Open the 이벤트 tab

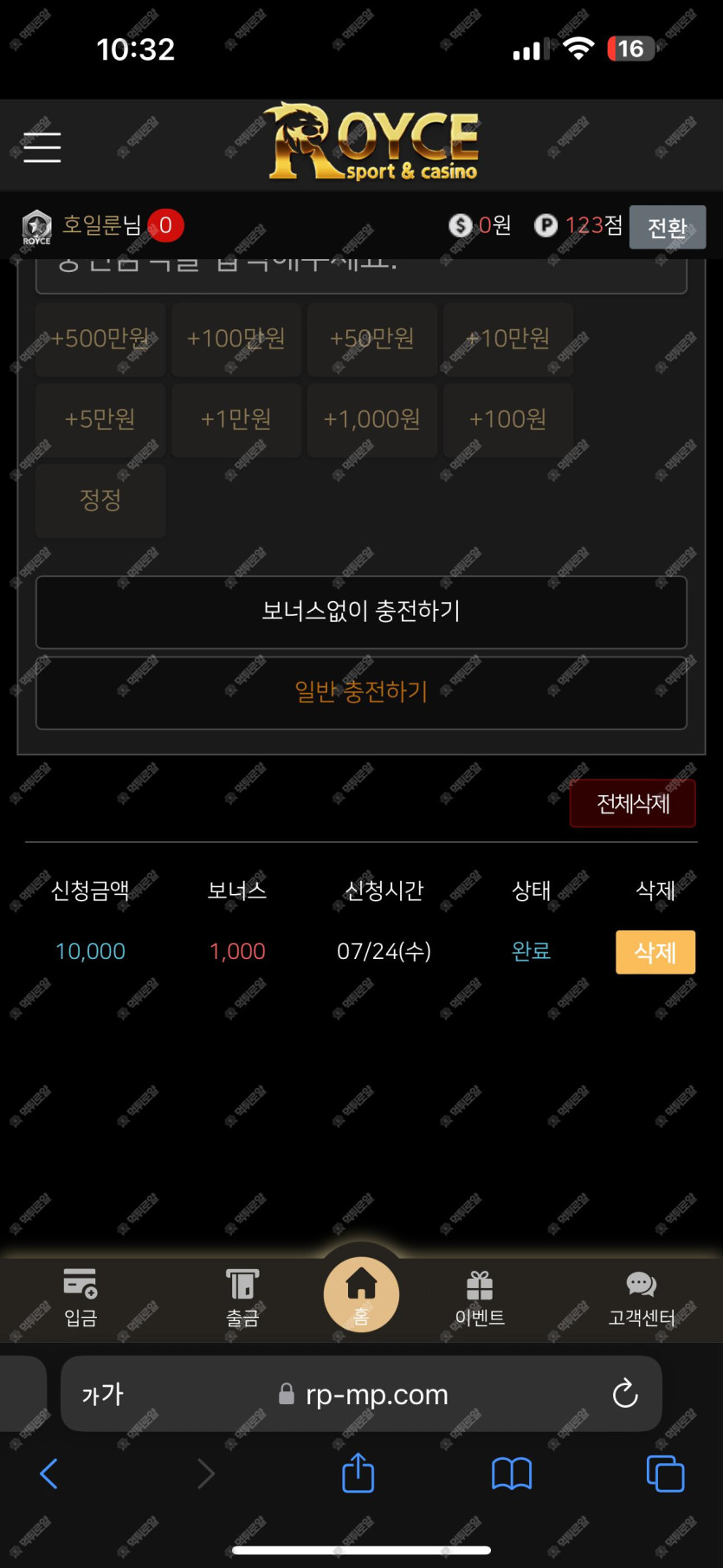tap(480, 1297)
